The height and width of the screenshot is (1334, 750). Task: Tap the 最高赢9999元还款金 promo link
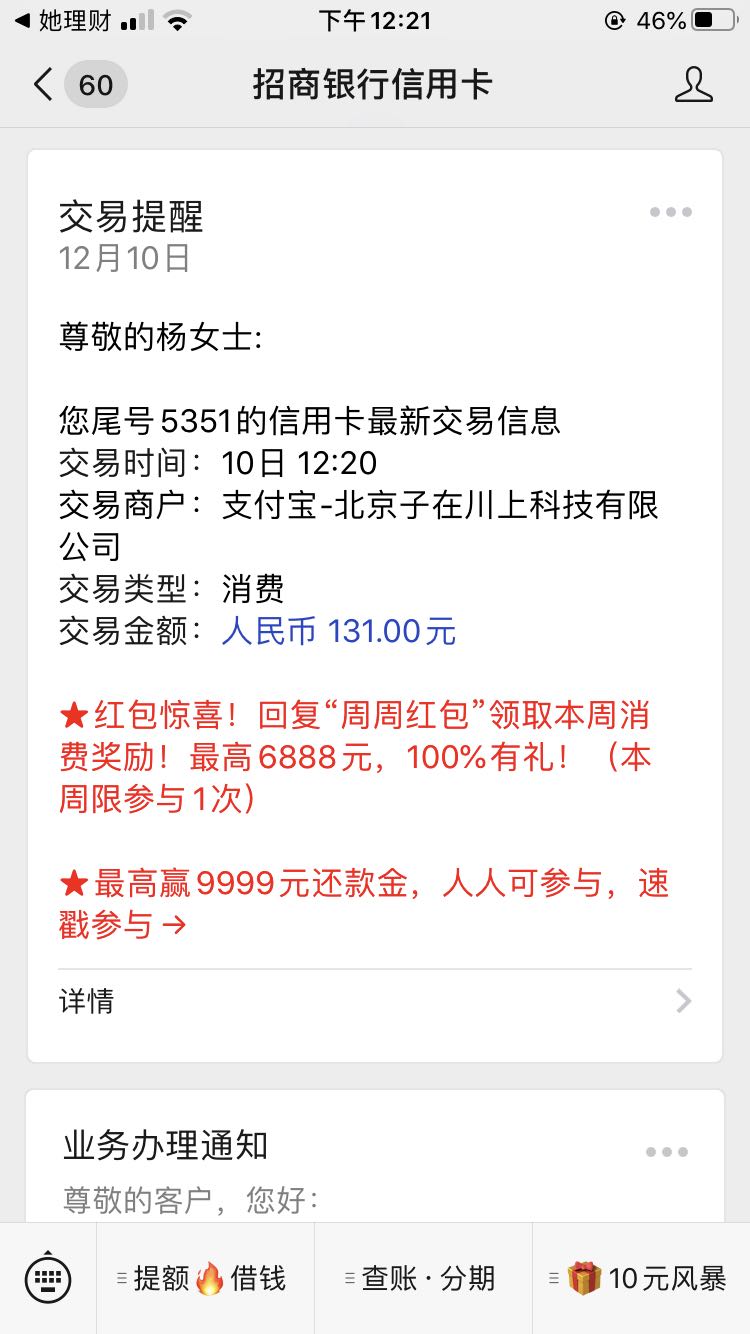click(x=364, y=904)
